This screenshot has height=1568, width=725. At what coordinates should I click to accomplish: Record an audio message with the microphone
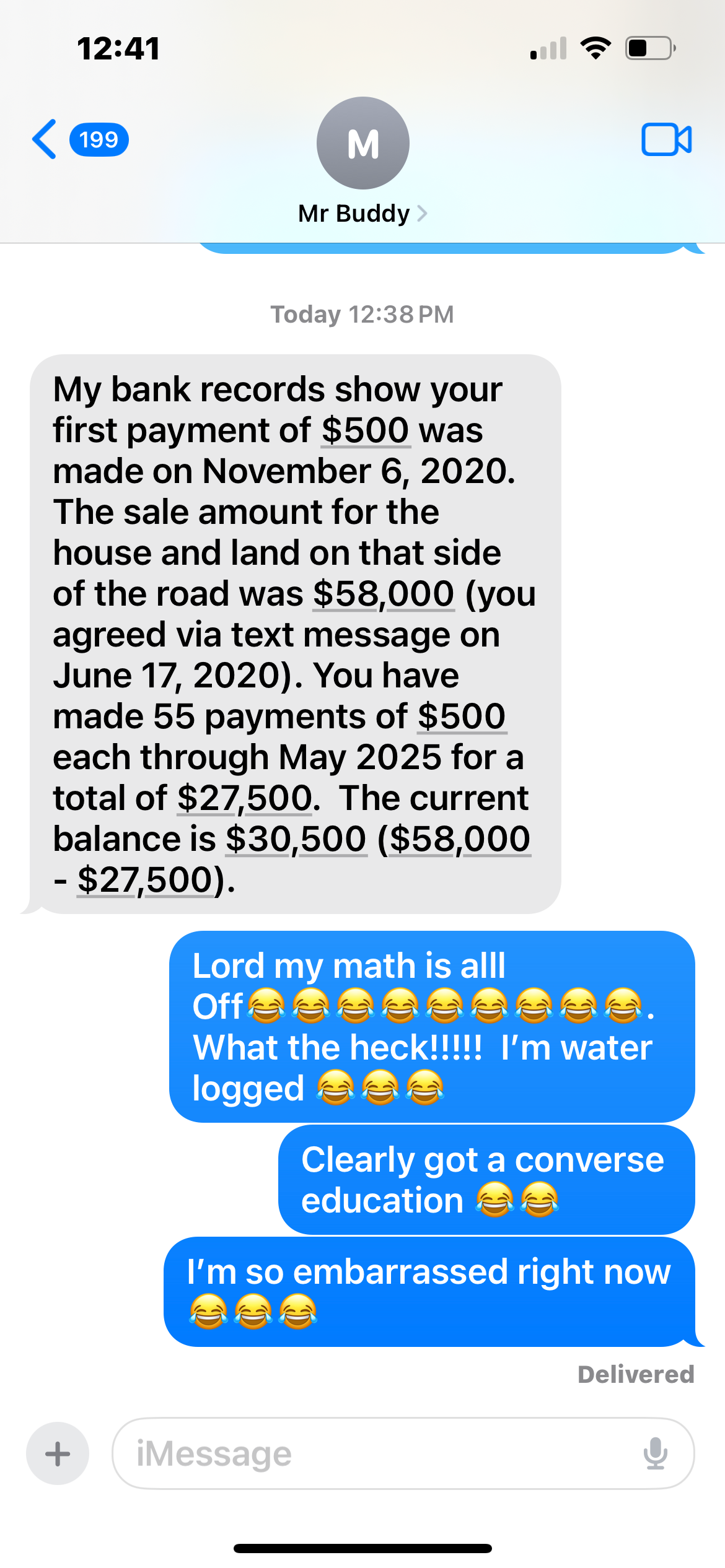pos(655,1453)
